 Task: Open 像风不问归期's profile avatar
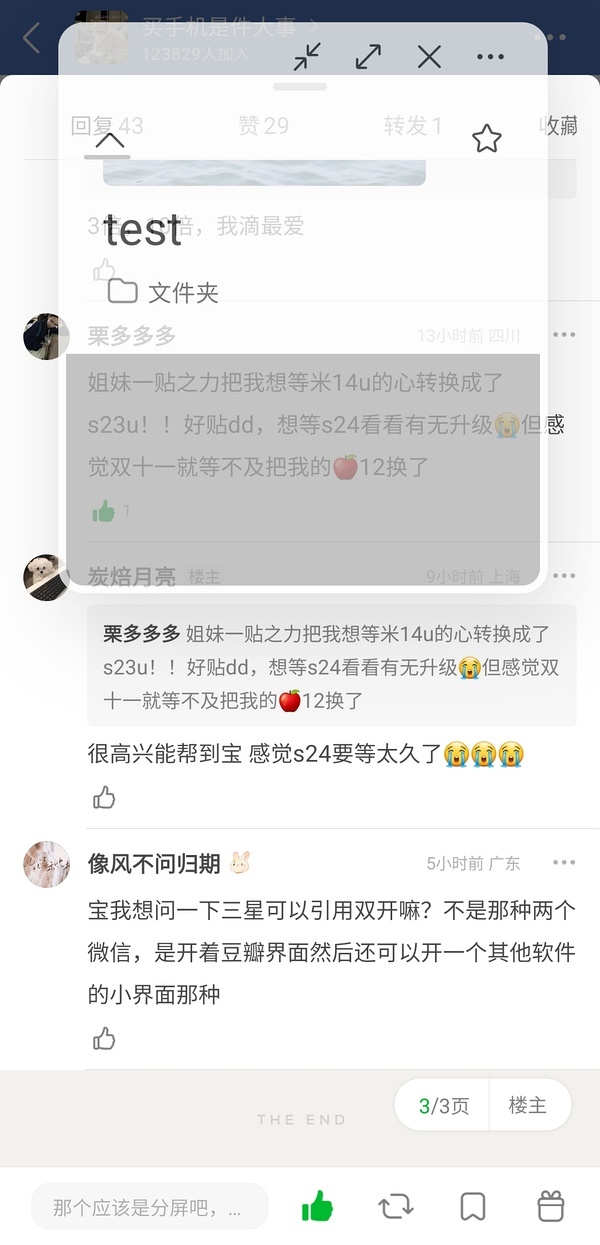click(x=47, y=864)
